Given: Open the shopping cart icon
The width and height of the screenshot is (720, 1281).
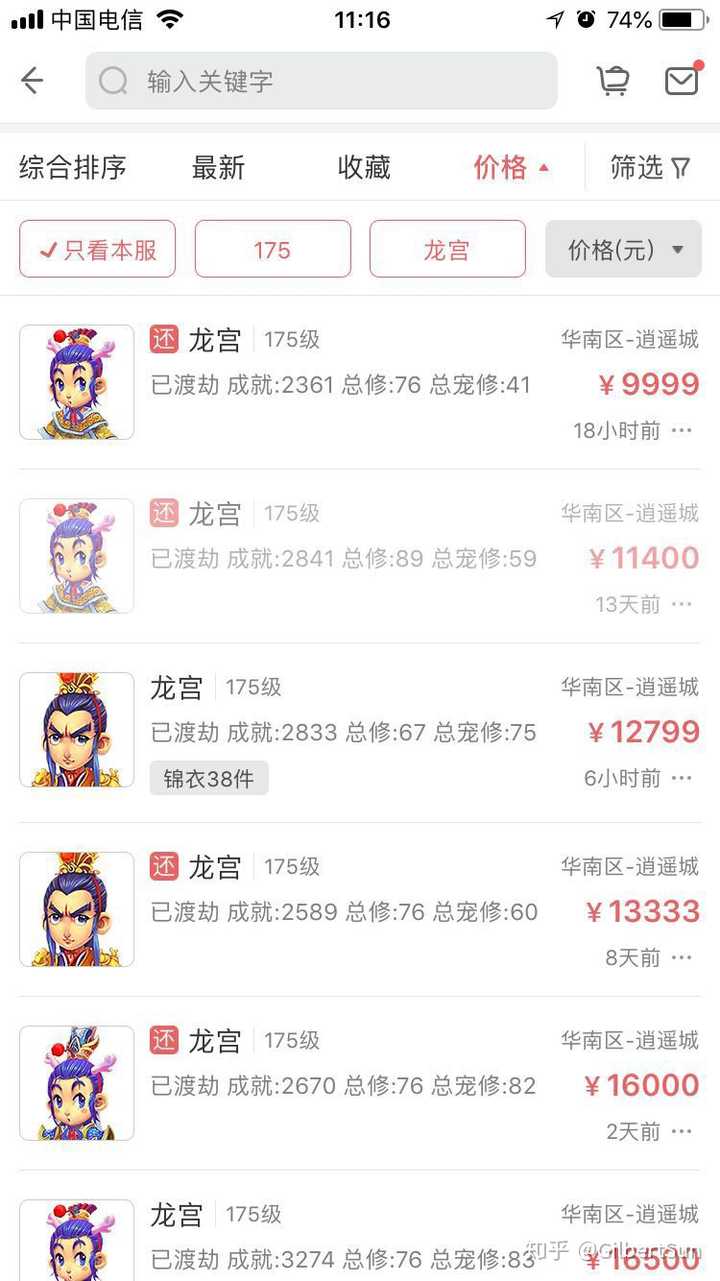Looking at the screenshot, I should pos(613,81).
